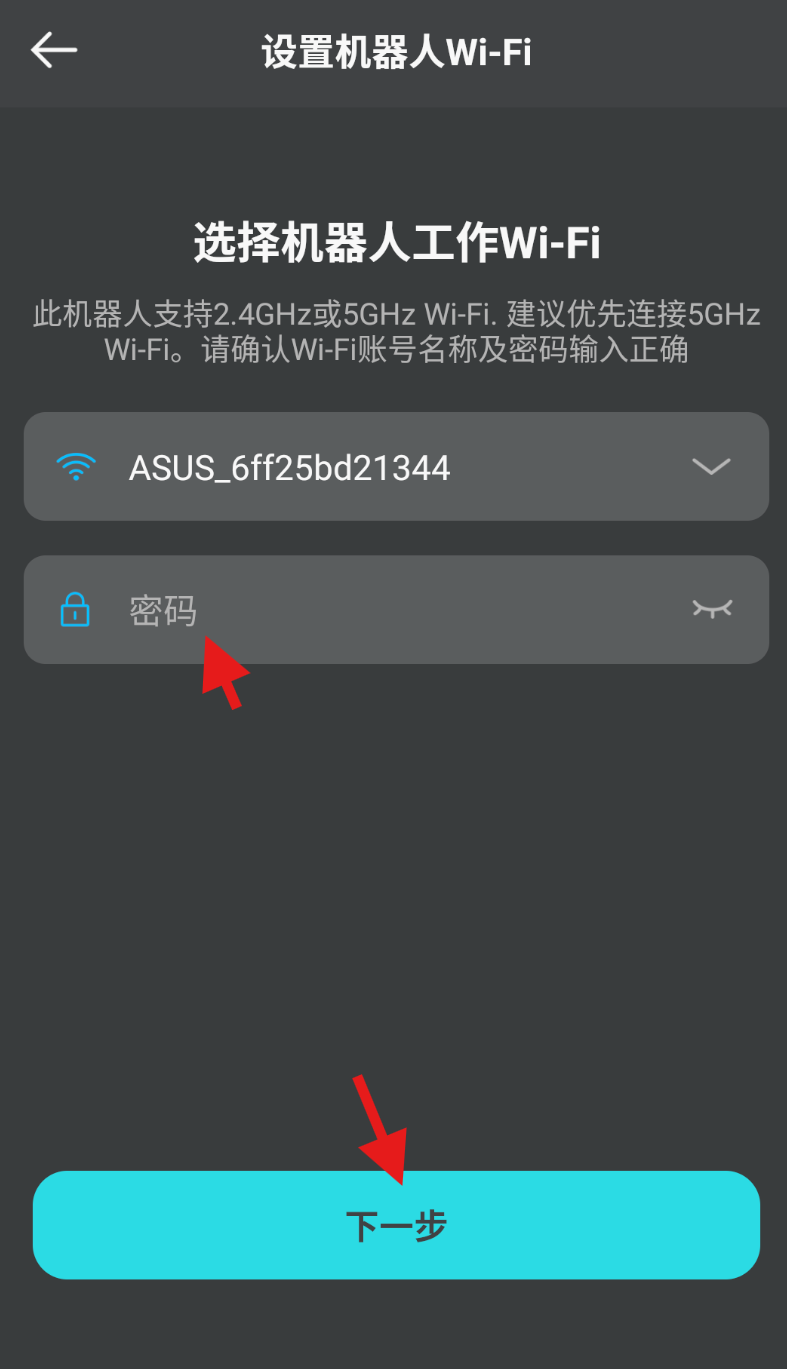Tap the 下一步 button to continue
Screen dimensions: 787x1369
[x=396, y=1225]
